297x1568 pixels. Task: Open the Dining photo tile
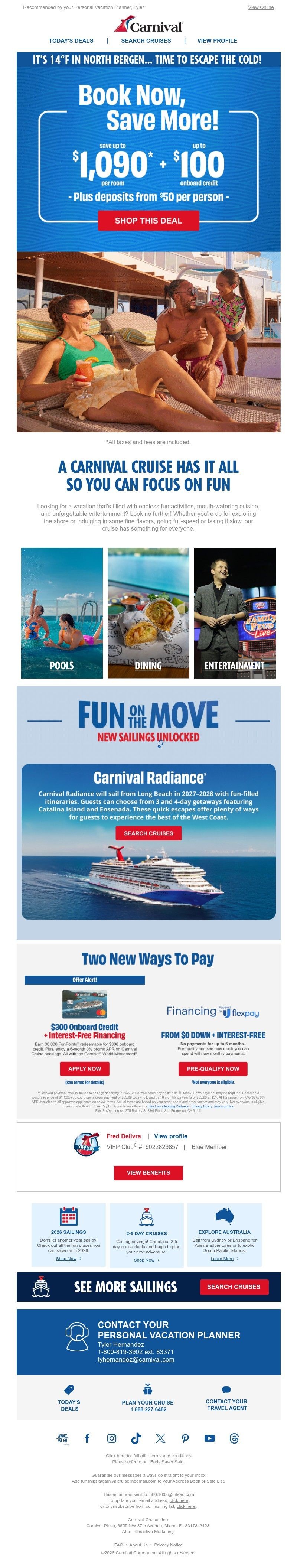[148, 612]
